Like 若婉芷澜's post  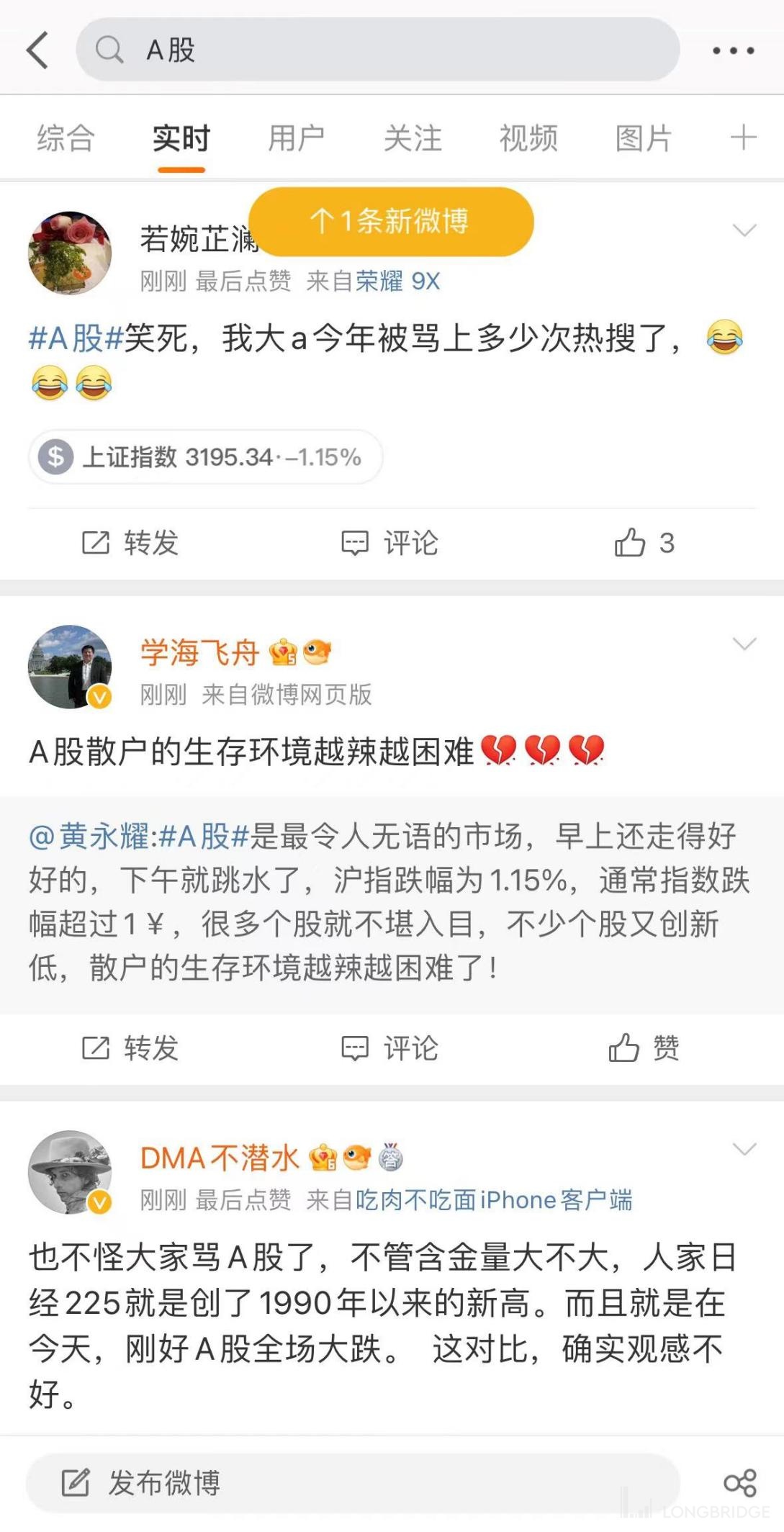coord(644,543)
